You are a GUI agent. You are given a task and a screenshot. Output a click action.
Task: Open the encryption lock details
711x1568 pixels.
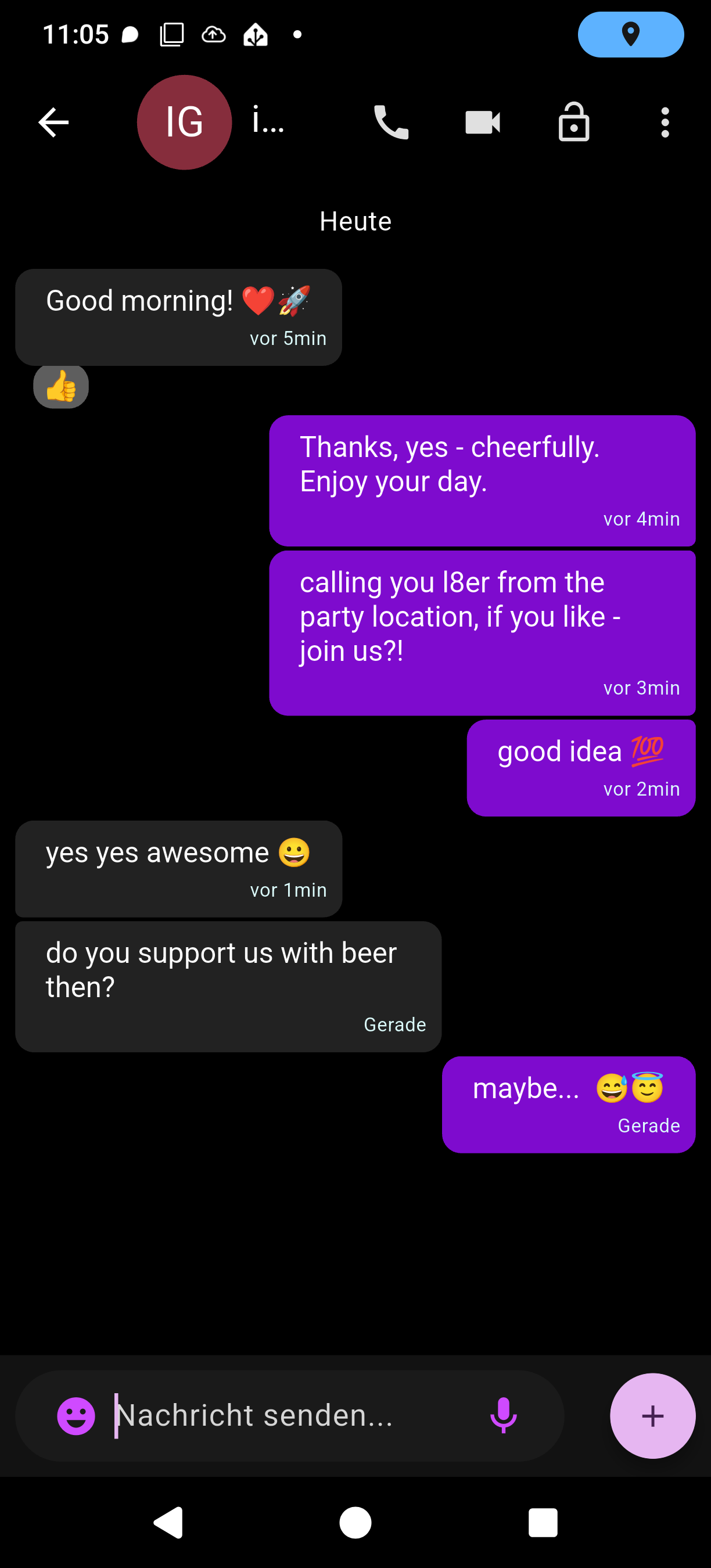click(x=573, y=122)
